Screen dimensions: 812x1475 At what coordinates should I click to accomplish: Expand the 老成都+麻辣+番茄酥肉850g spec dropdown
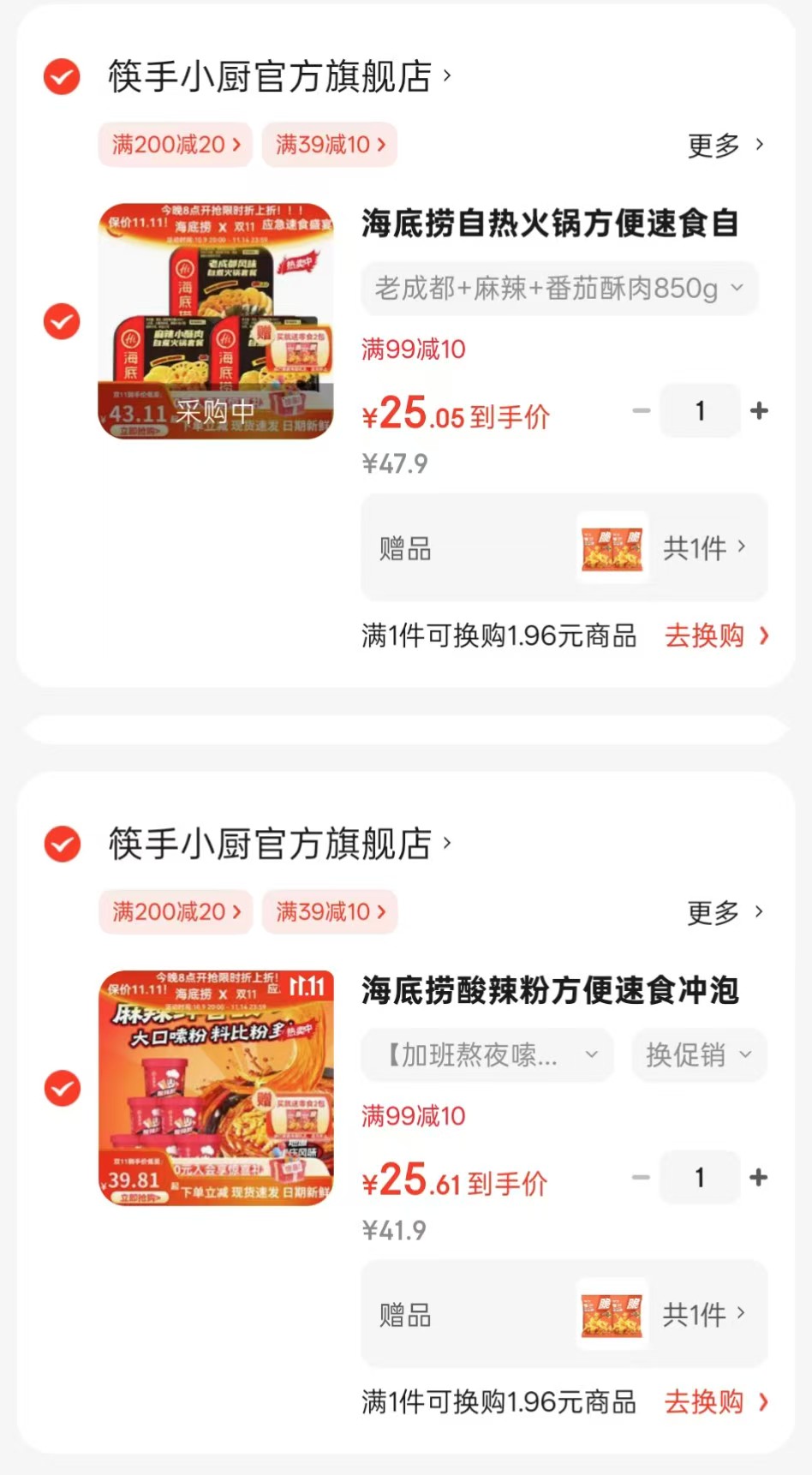[559, 289]
